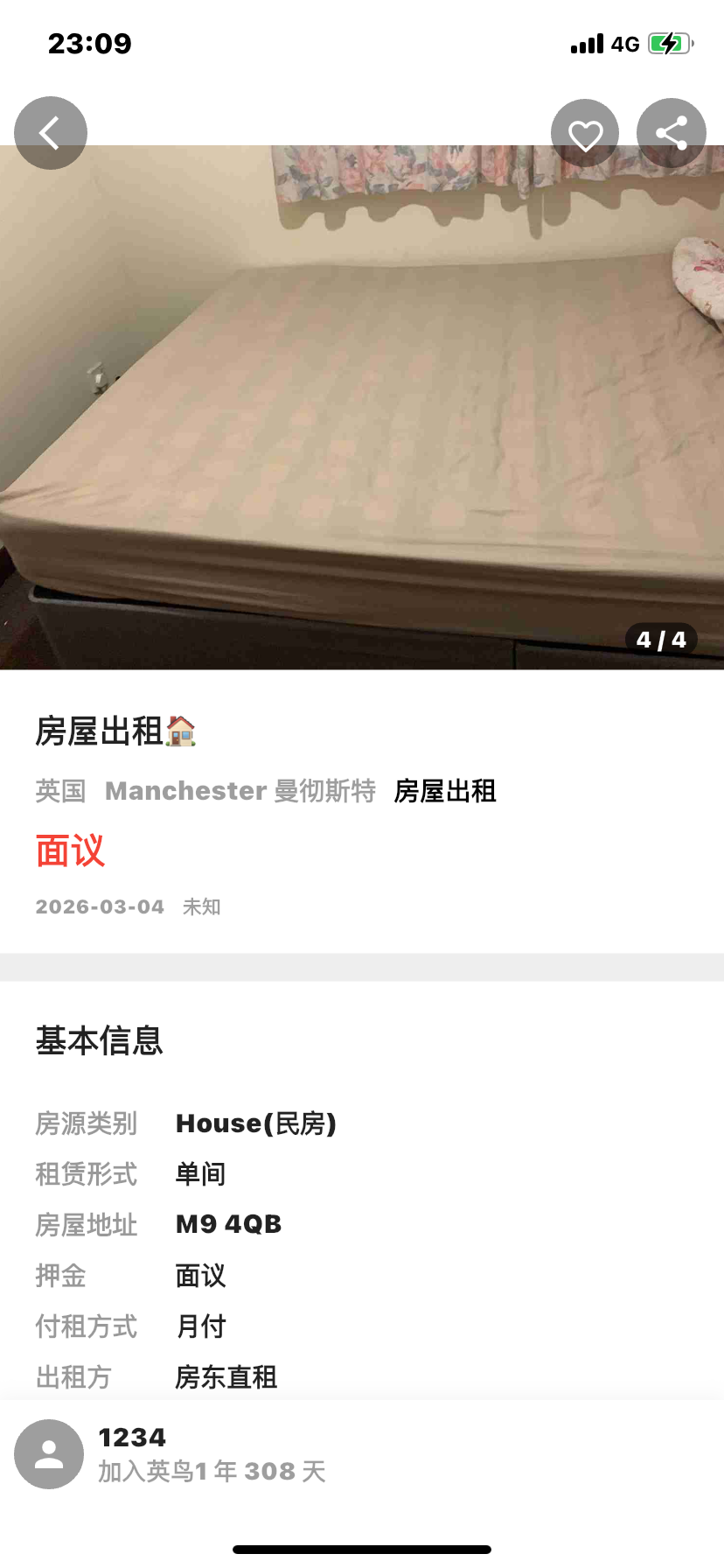Go back using the arrow icon
Viewport: 724px width, 1568px height.
pyautogui.click(x=51, y=133)
